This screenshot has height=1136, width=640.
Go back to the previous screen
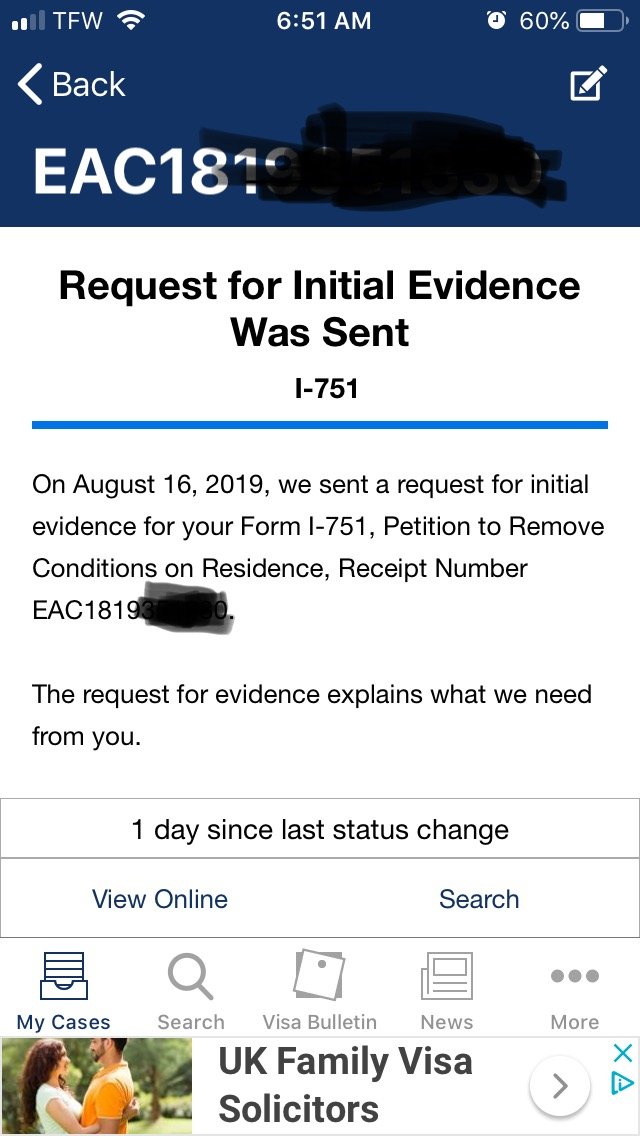72,85
